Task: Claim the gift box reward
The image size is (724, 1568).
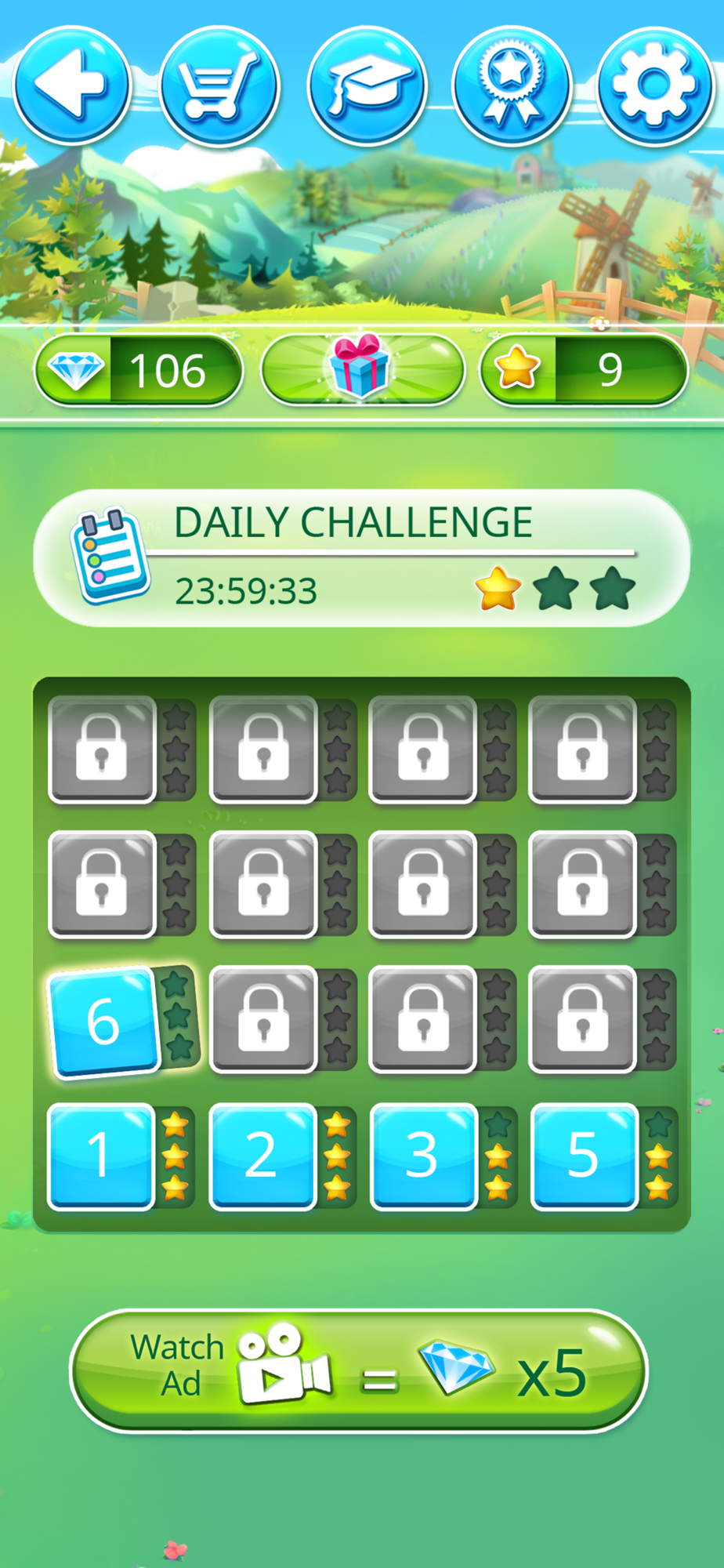Action: pos(362,368)
